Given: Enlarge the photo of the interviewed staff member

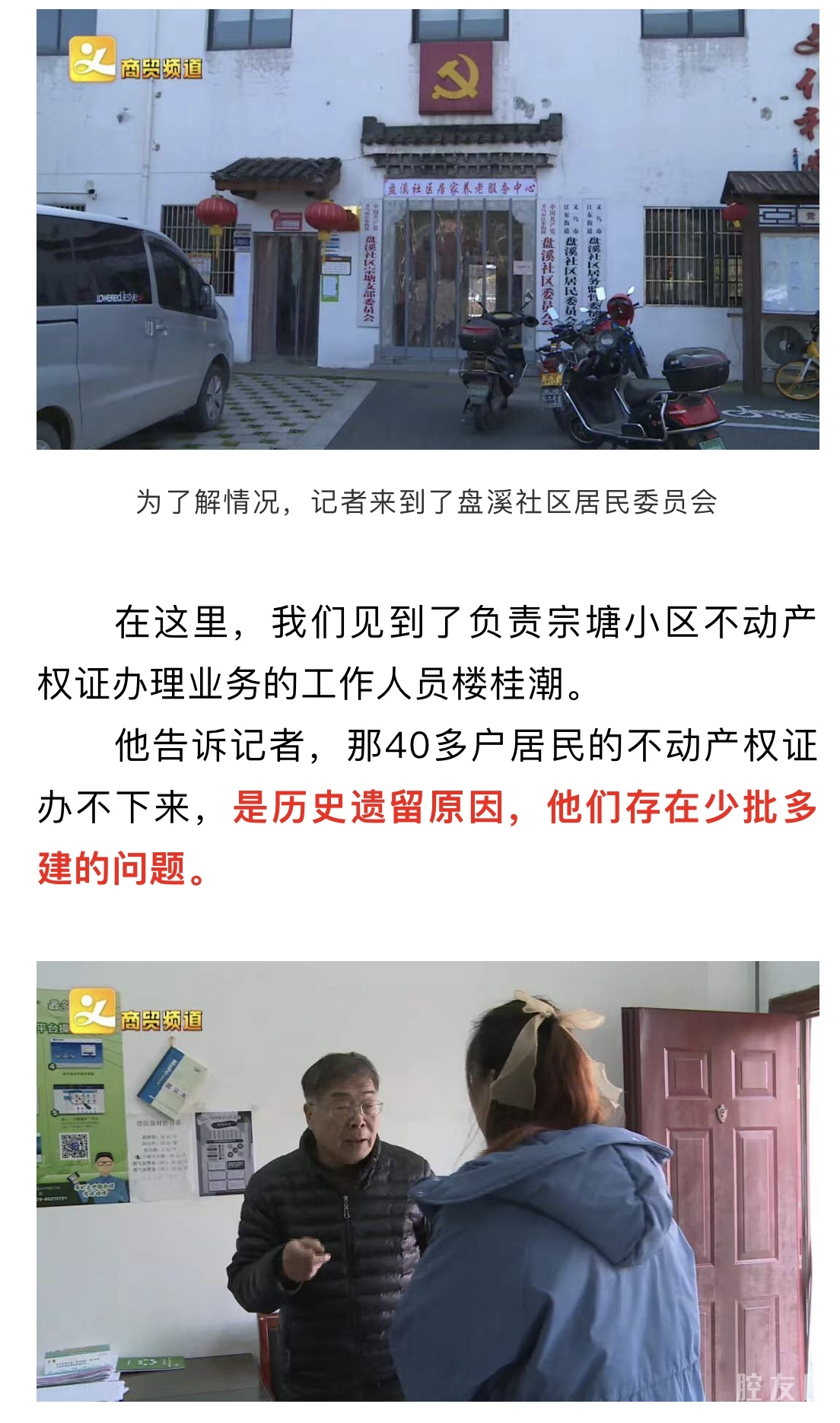Looking at the screenshot, I should click(x=428, y=1180).
